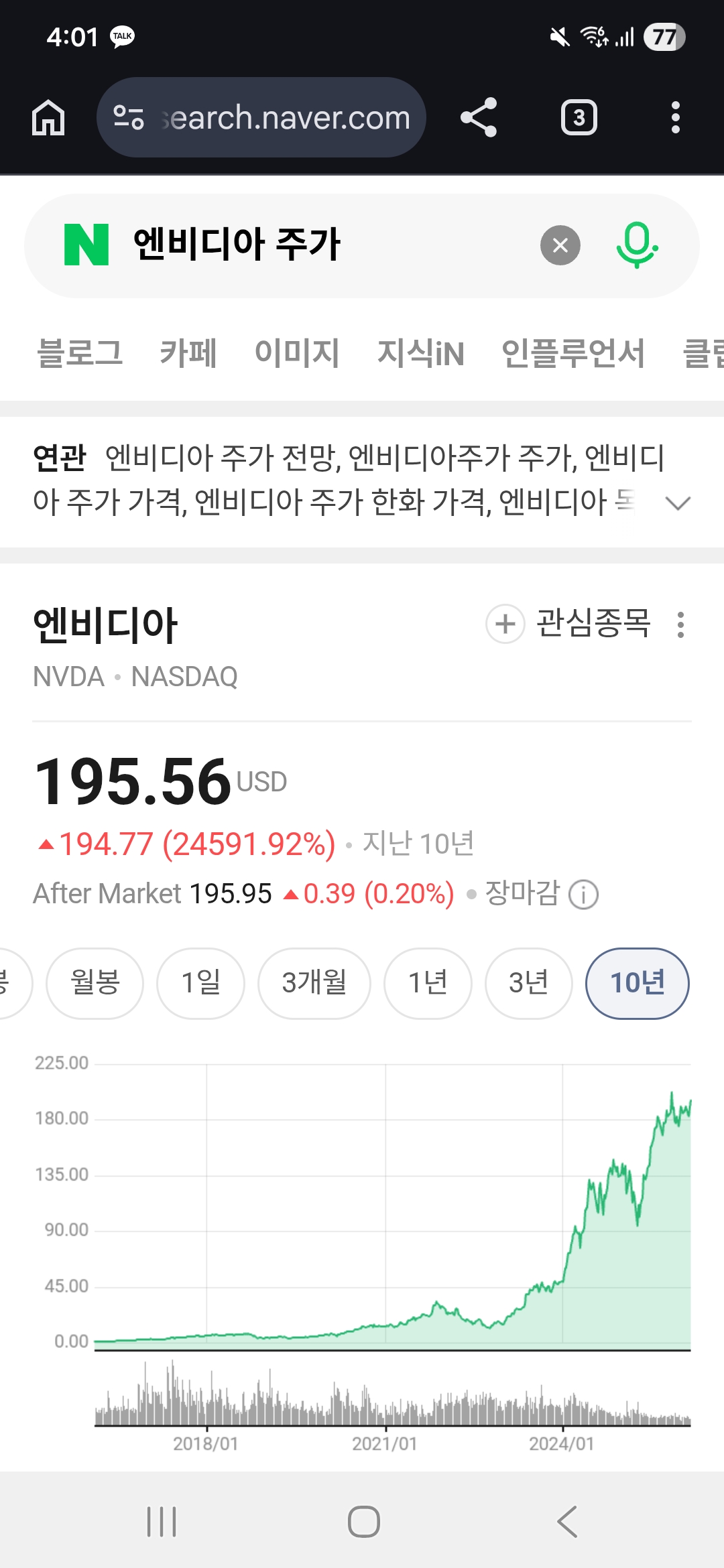This screenshot has height=1568, width=724.
Task: Open the more options menu next to 관심종목
Action: click(680, 625)
